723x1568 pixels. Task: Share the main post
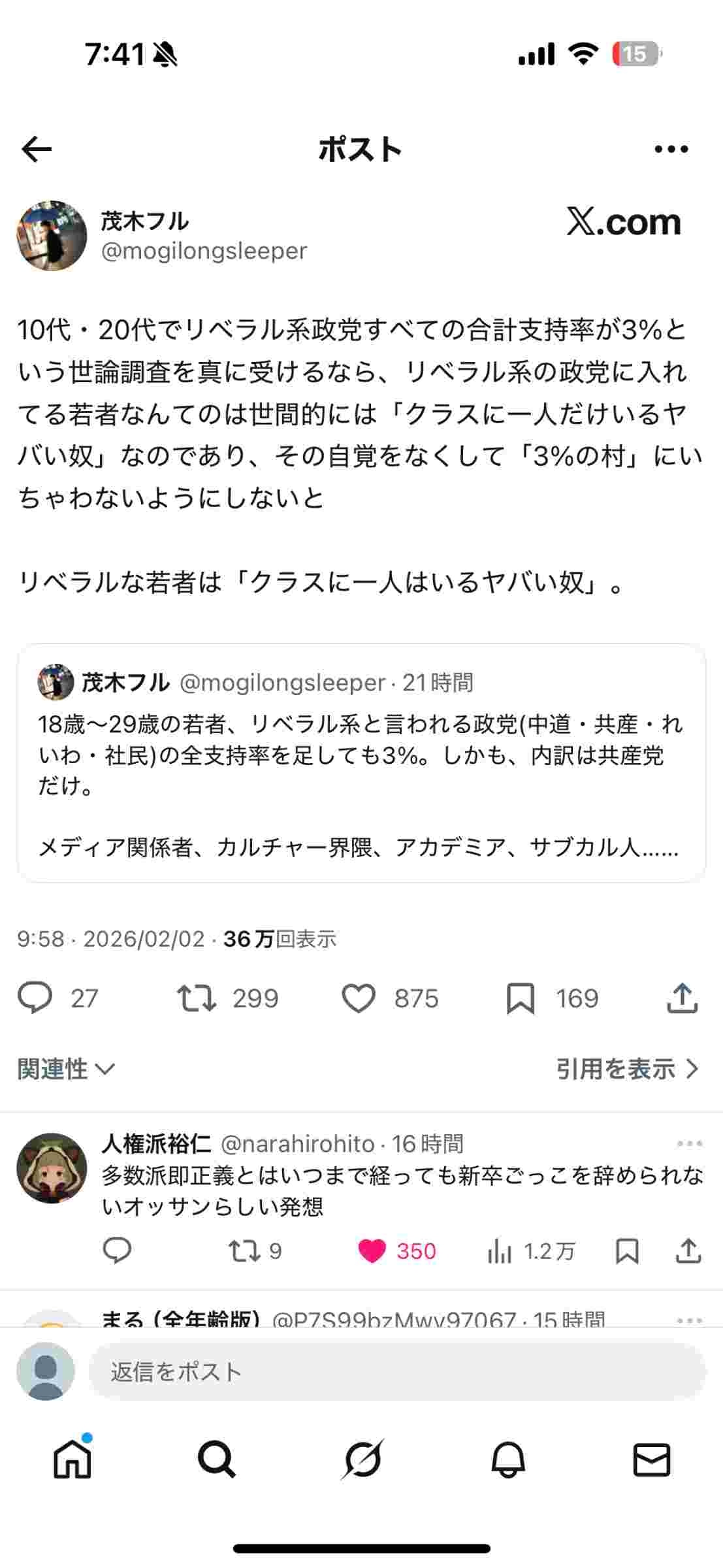[x=683, y=998]
